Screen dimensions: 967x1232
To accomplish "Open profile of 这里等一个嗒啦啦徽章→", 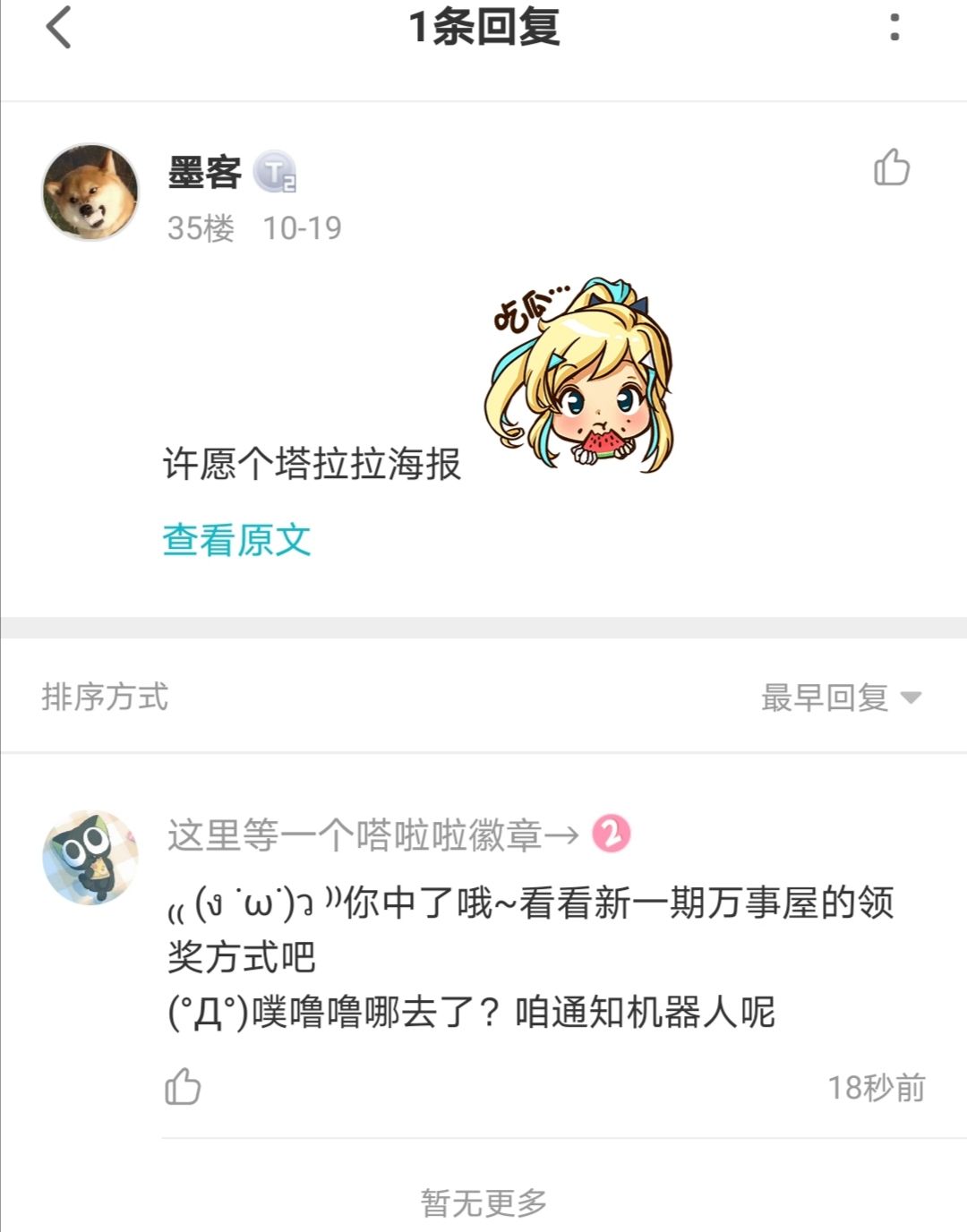I will pos(373,835).
